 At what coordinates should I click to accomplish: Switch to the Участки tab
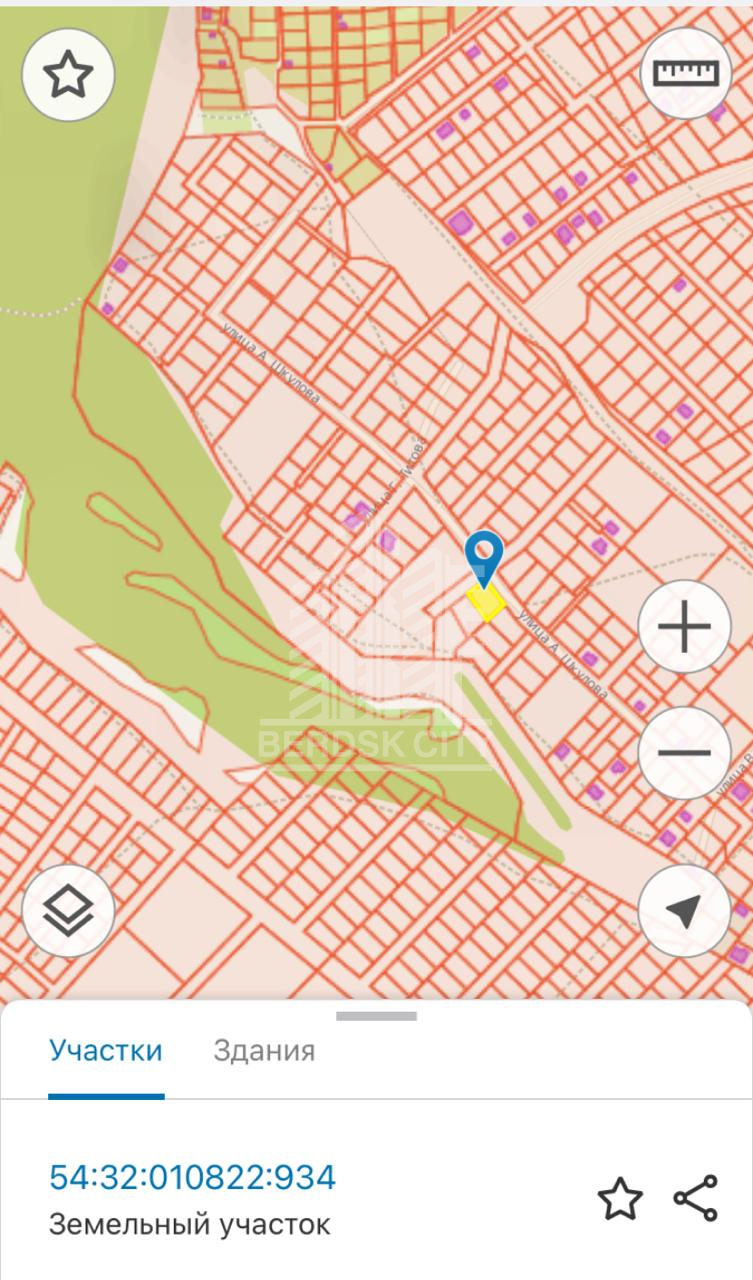106,1051
